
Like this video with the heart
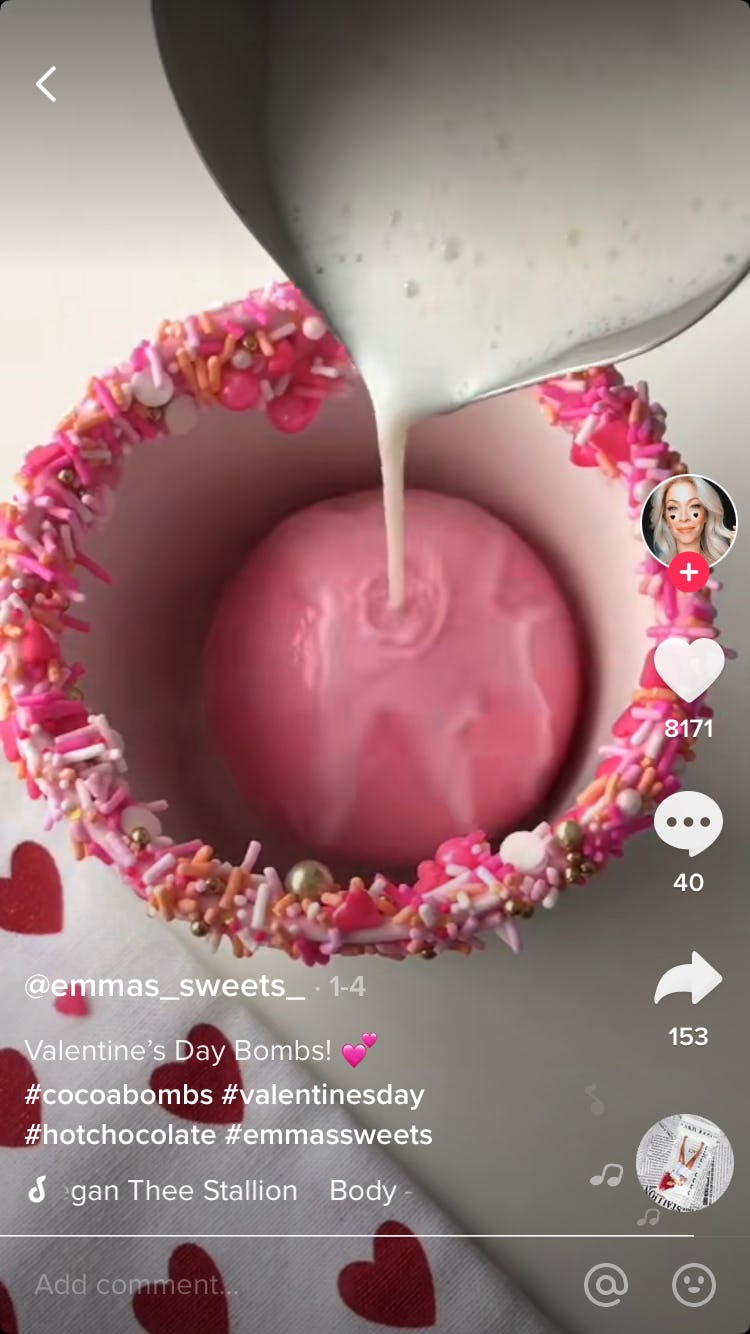(x=689, y=669)
